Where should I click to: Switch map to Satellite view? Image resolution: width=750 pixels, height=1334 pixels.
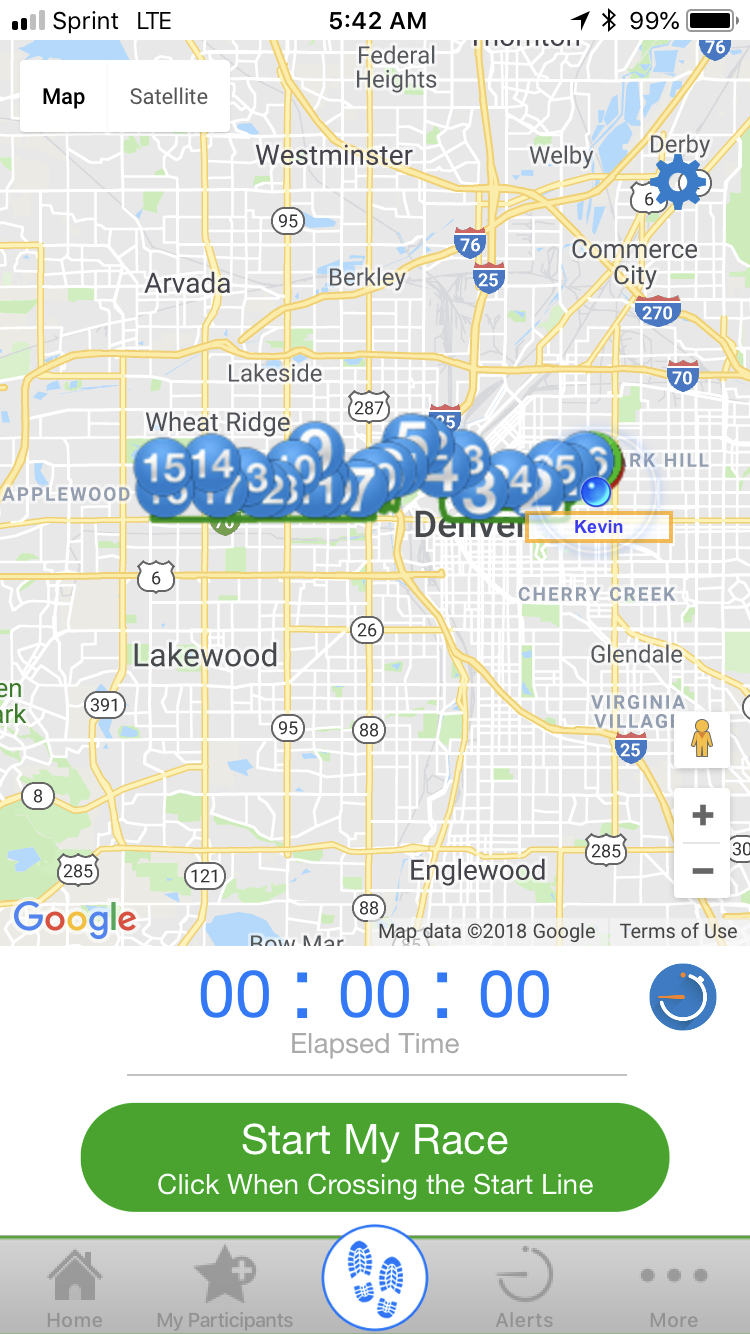click(169, 97)
